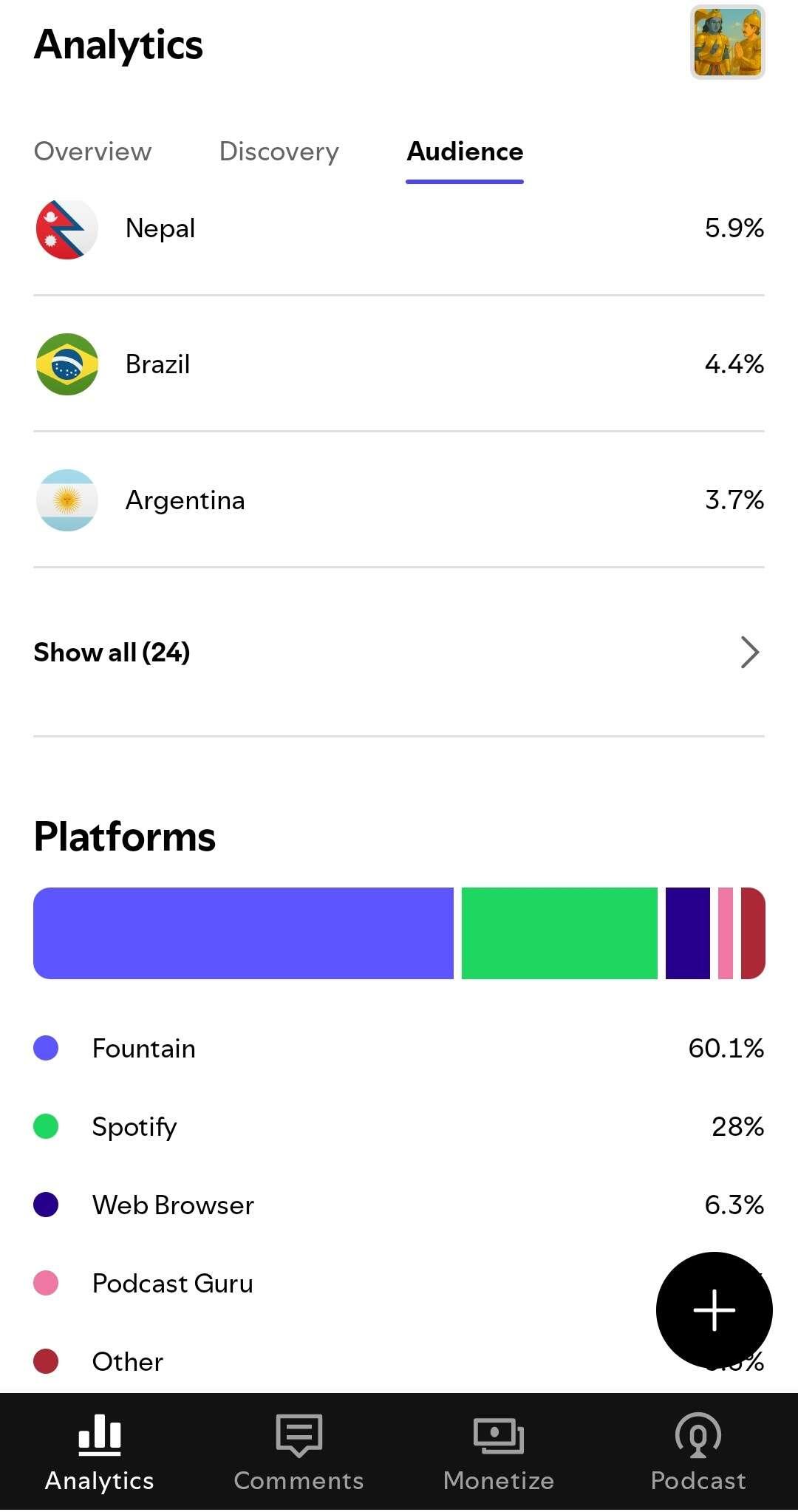Select the Audience tab
The width and height of the screenshot is (798, 1512).
pos(465,151)
